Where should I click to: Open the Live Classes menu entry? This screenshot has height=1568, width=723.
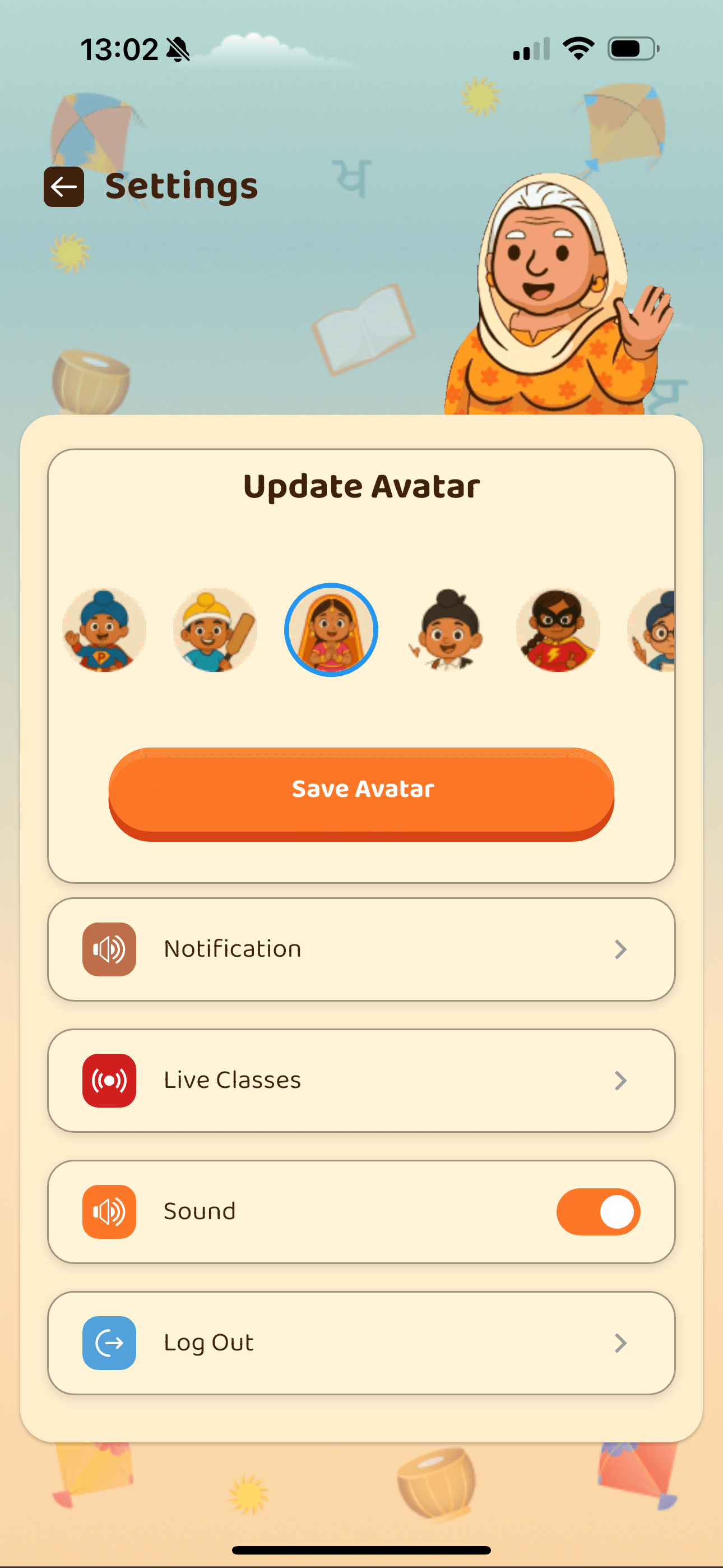click(x=361, y=1079)
